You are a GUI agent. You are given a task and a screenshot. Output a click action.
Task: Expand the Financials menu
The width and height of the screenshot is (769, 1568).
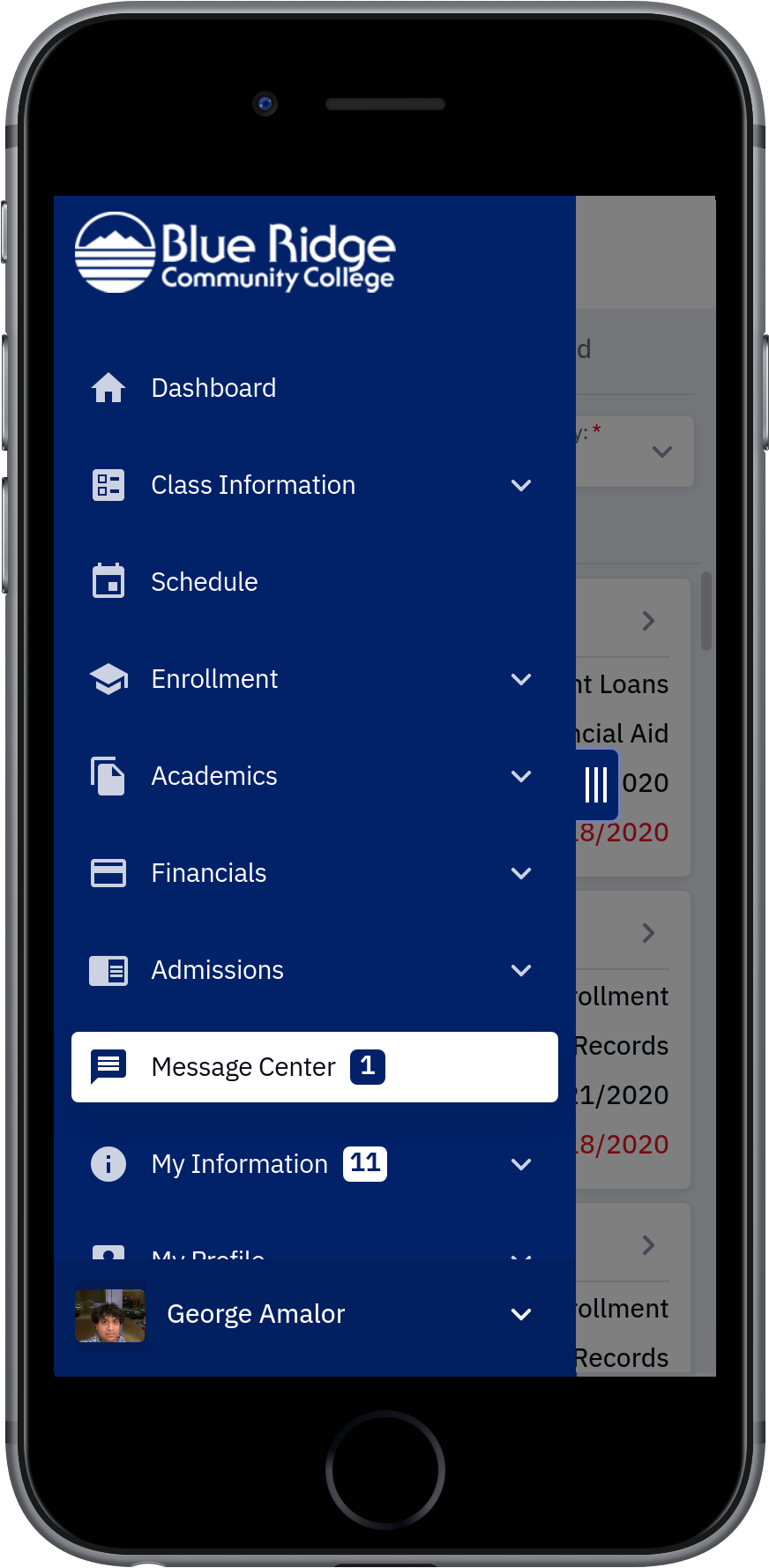pos(314,873)
